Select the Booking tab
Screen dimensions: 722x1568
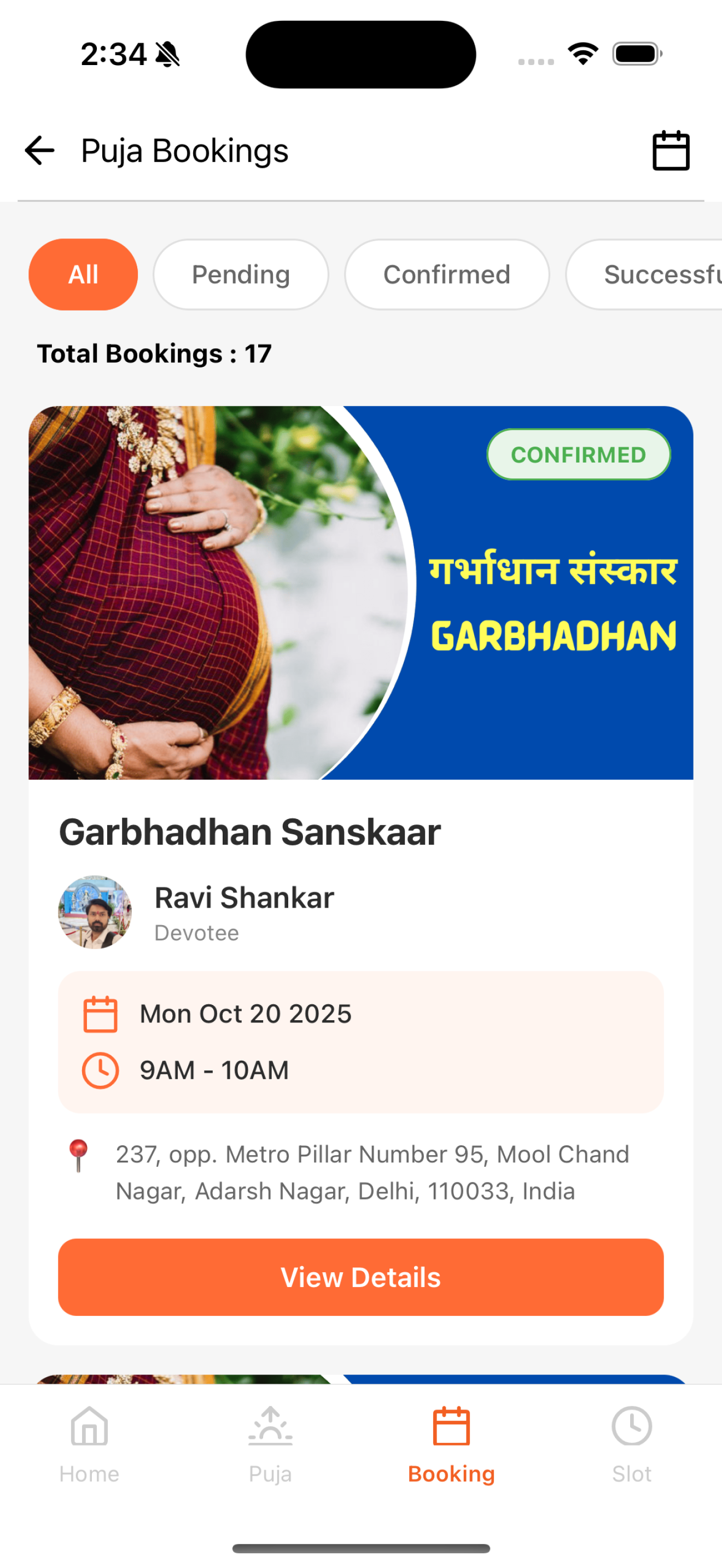(451, 1444)
